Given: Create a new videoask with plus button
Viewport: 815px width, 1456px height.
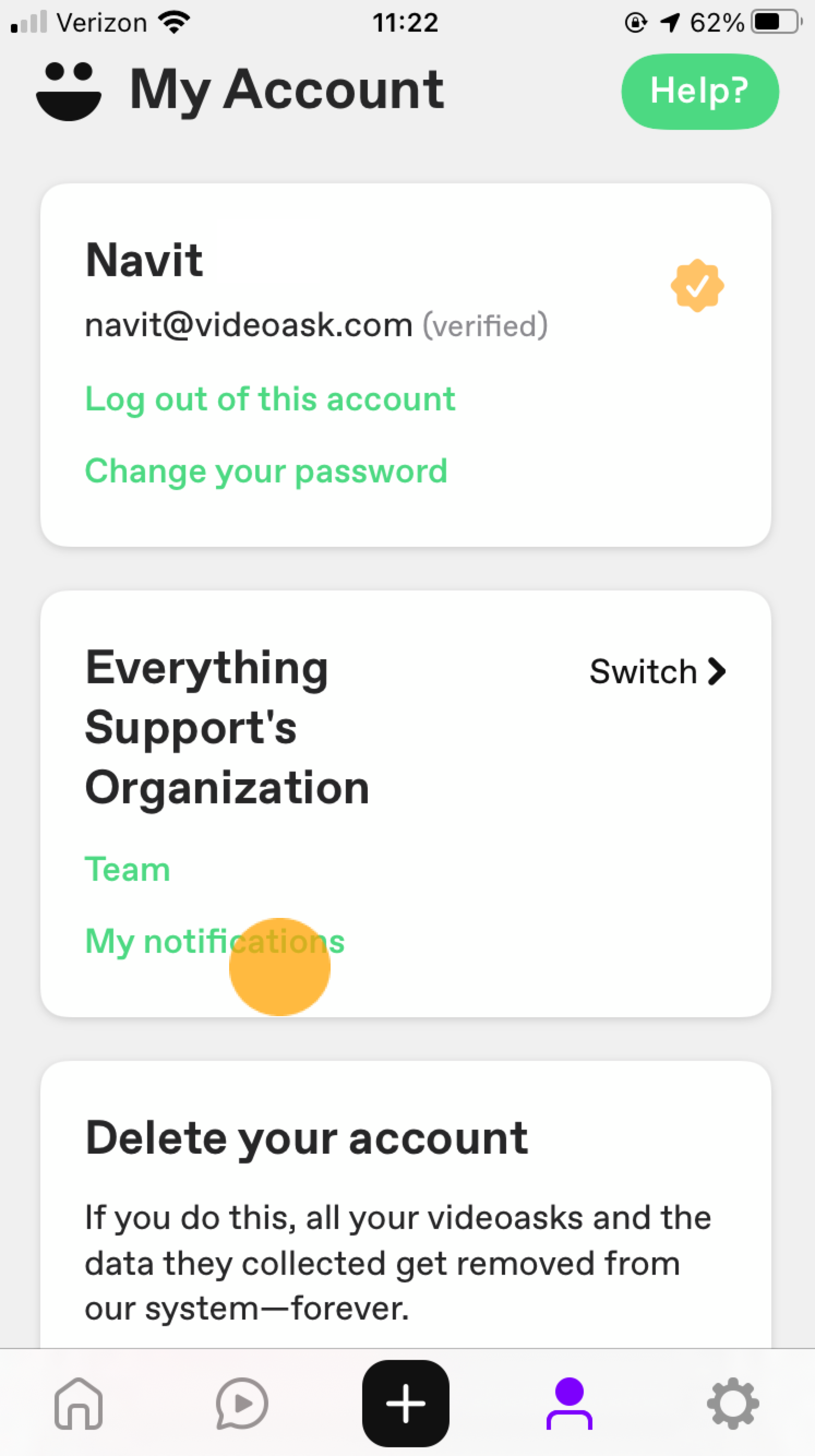Looking at the screenshot, I should (x=406, y=1403).
